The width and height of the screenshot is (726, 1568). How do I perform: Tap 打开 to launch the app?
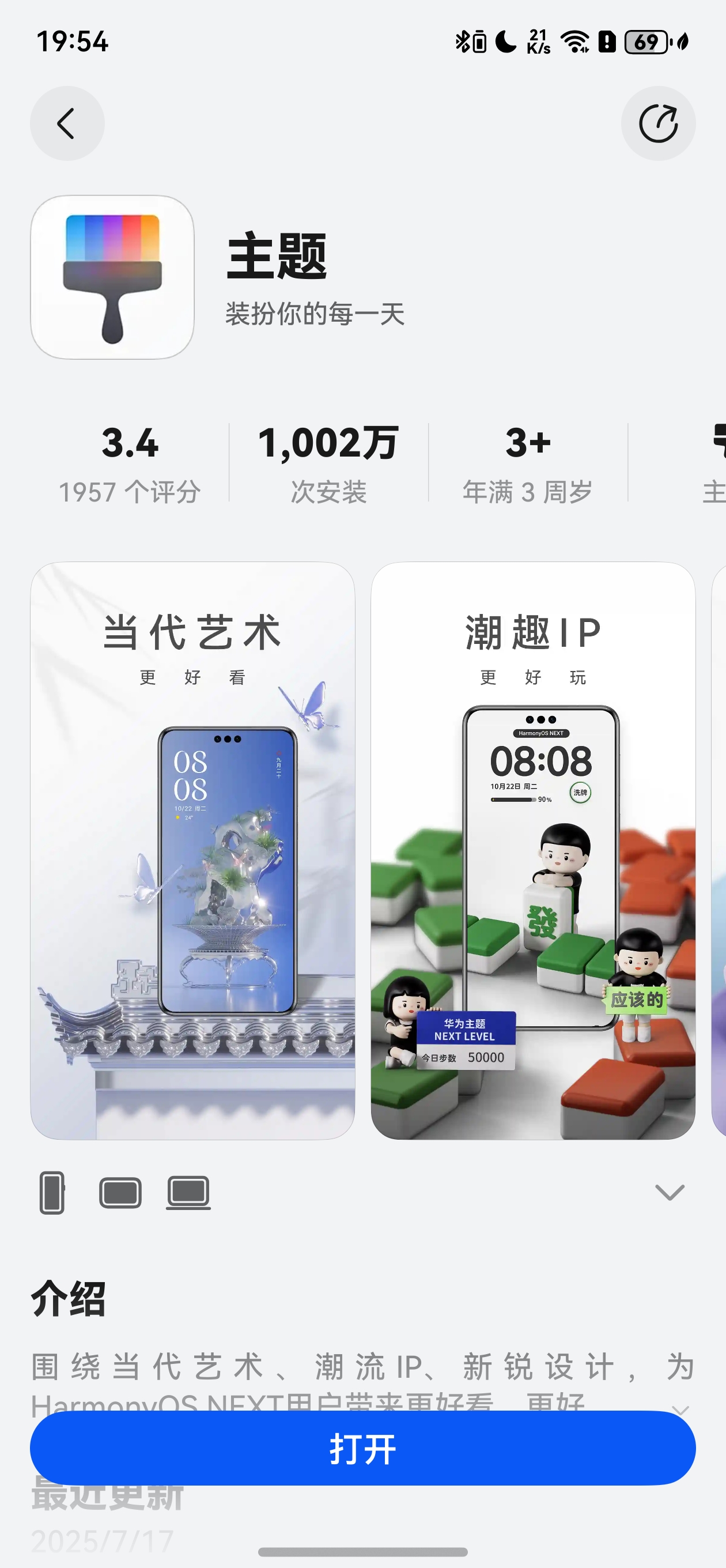(362, 1448)
